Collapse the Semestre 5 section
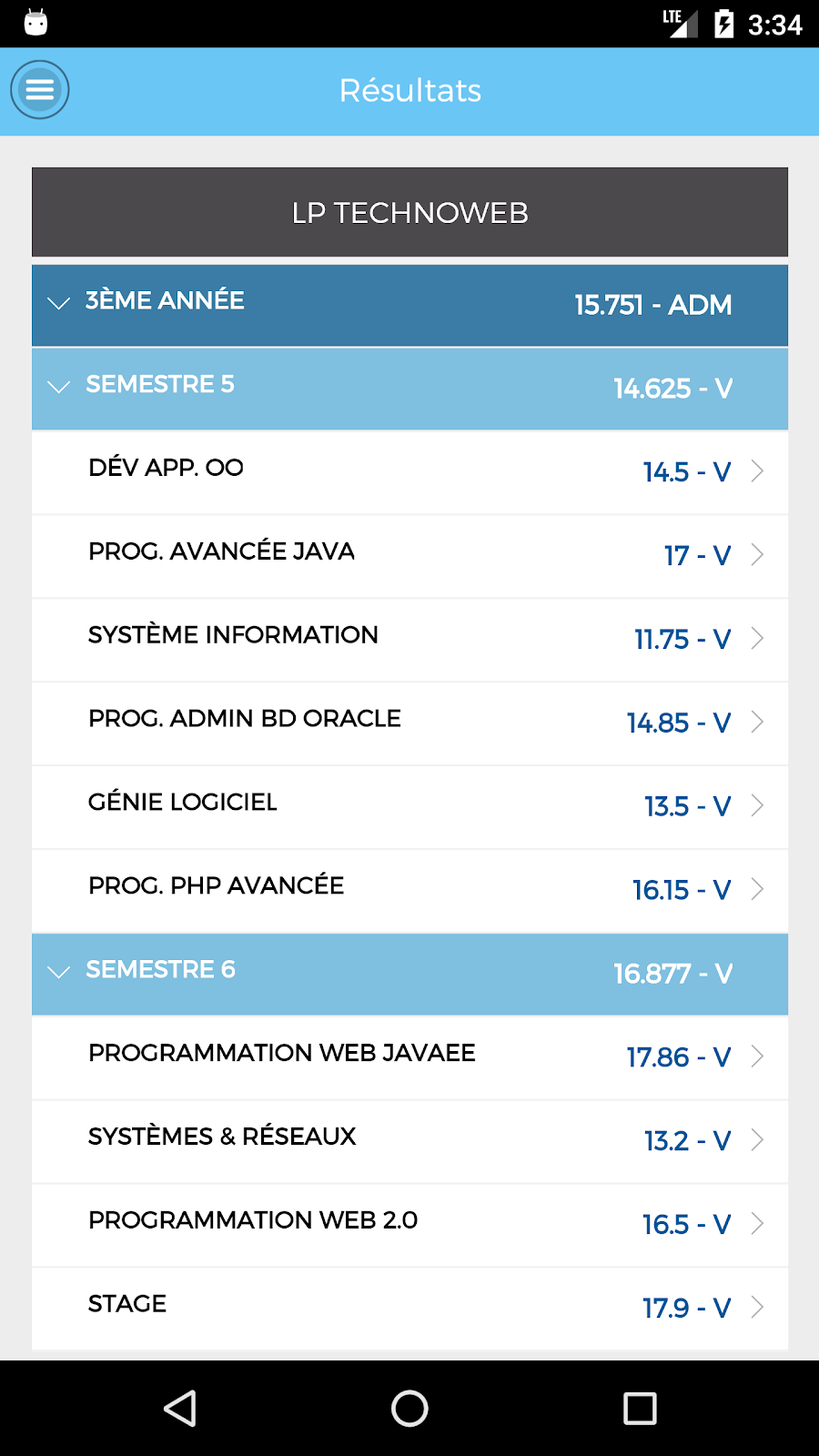This screenshot has width=819, height=1456. point(409,389)
